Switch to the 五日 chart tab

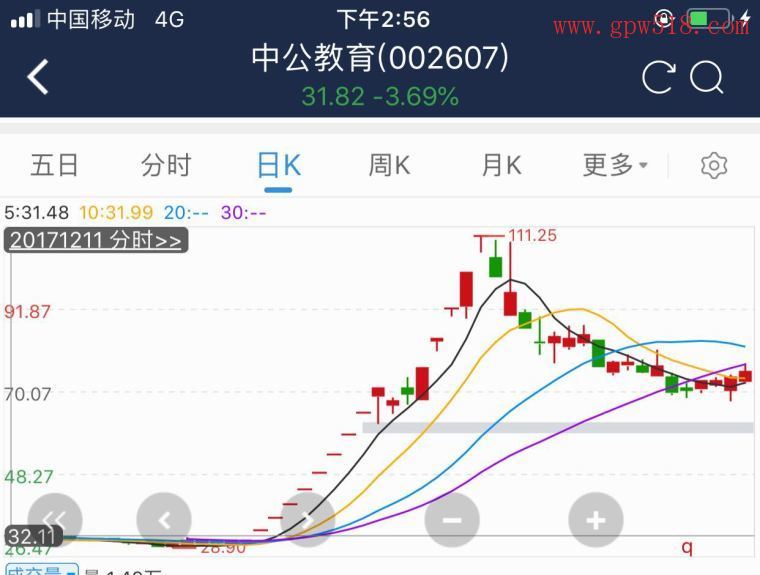[x=55, y=165]
